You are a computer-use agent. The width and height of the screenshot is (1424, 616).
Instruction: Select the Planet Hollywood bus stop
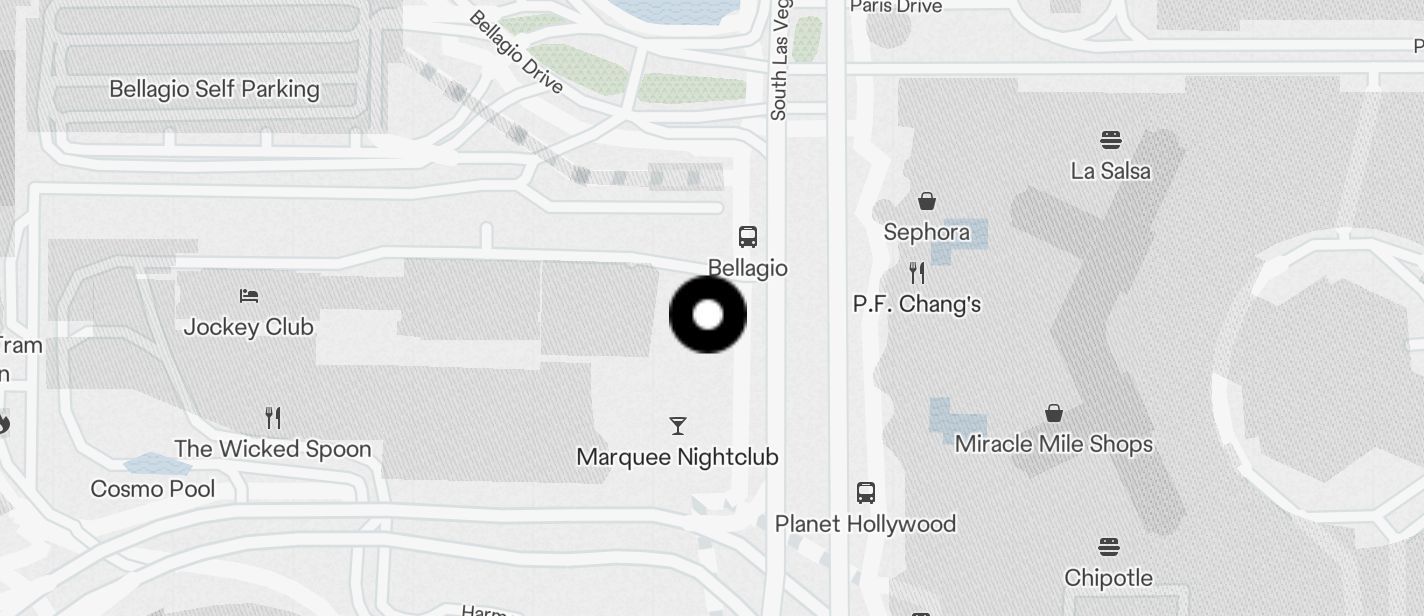pyautogui.click(x=866, y=493)
